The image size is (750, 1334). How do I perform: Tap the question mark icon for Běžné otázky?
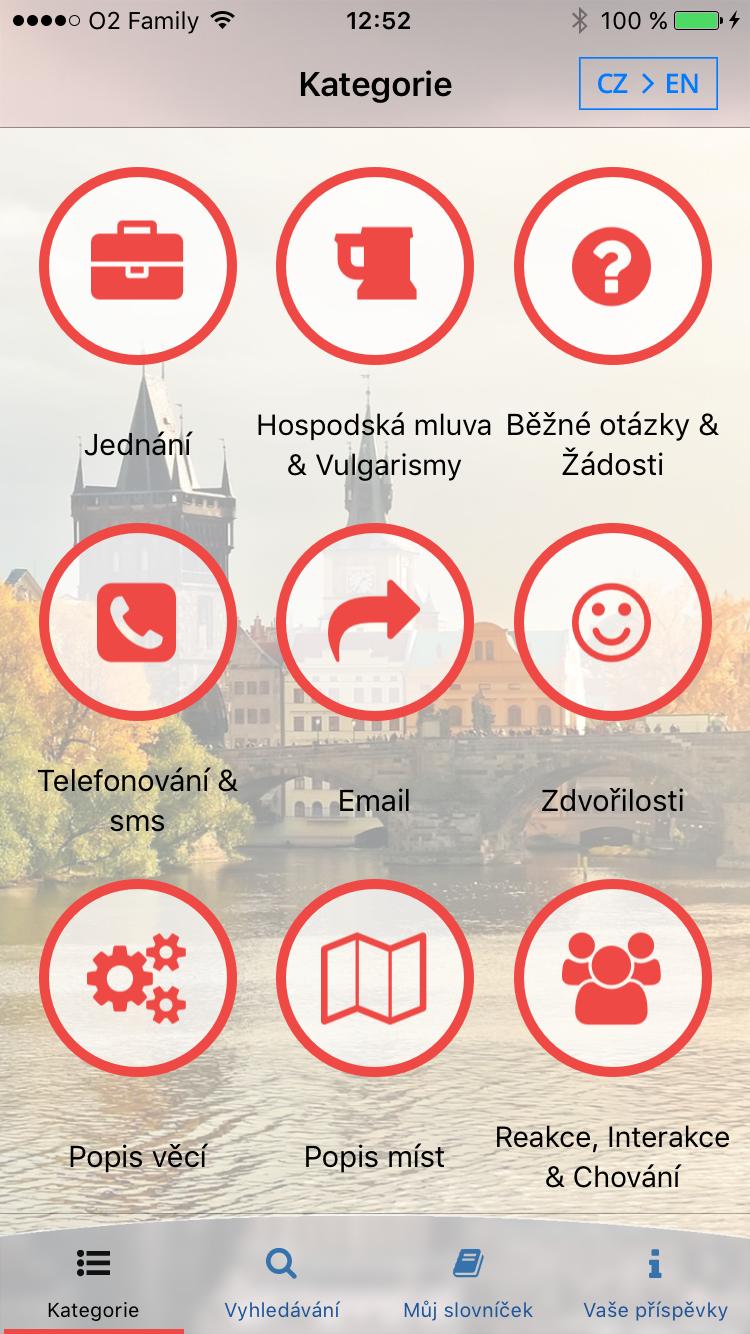coord(612,266)
